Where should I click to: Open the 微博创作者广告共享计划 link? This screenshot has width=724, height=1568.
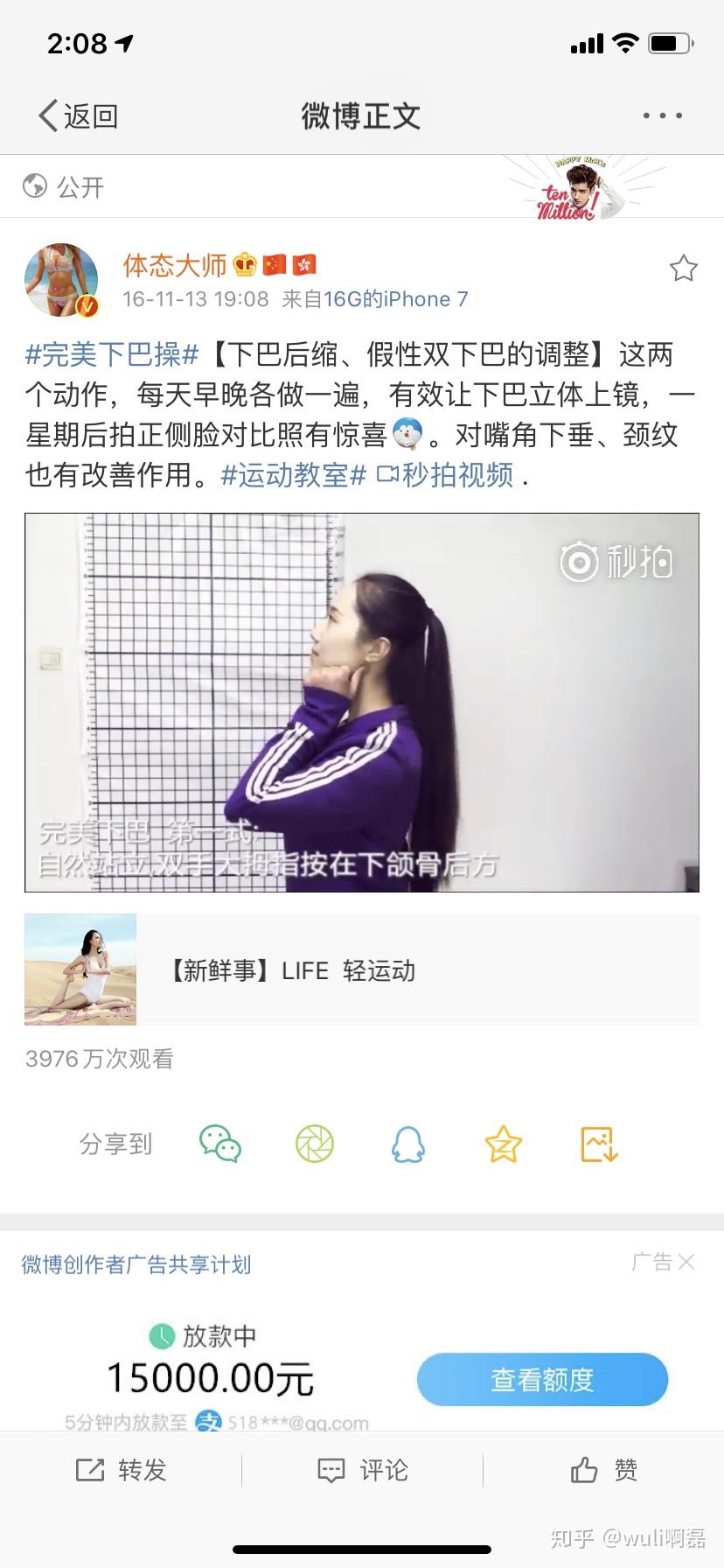136,1264
